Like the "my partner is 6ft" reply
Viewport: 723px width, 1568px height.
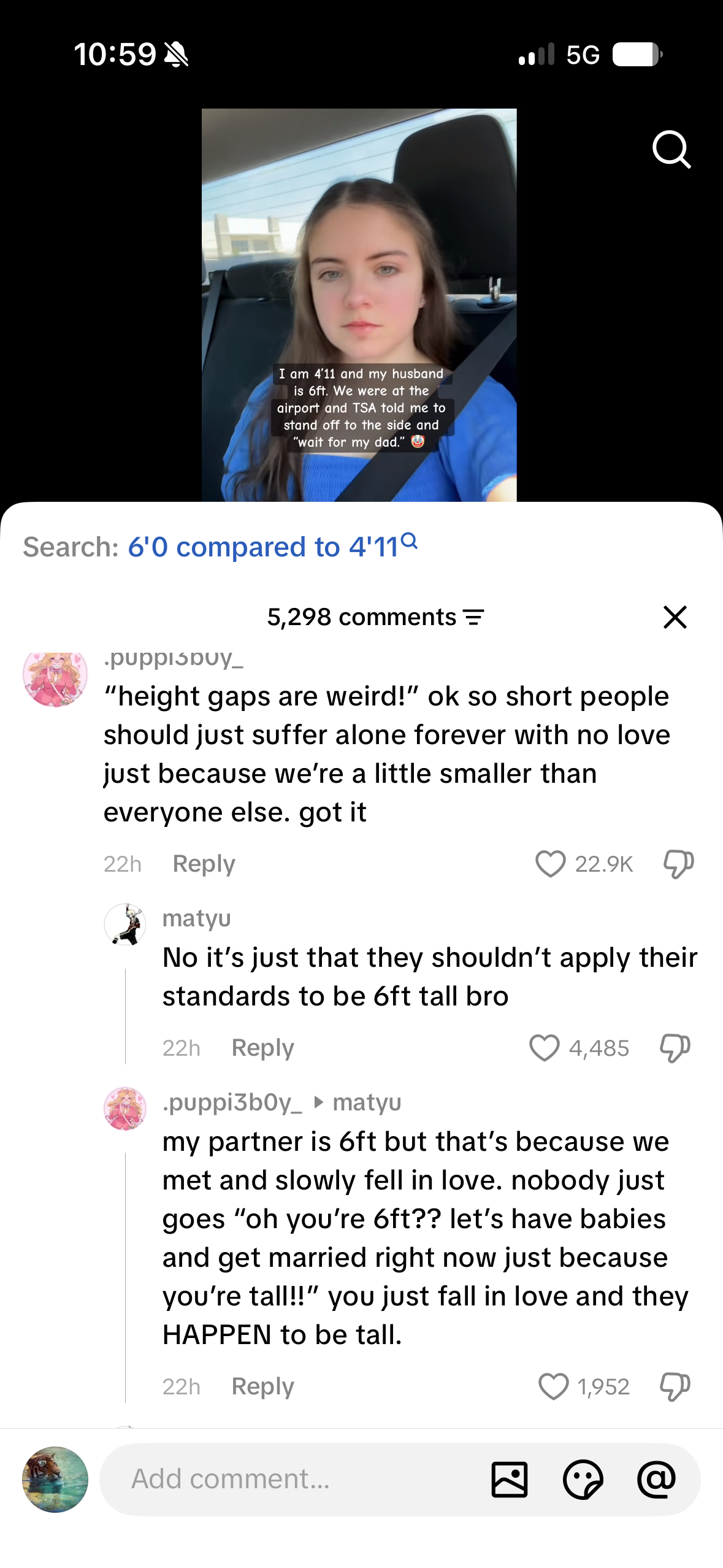click(x=554, y=1386)
